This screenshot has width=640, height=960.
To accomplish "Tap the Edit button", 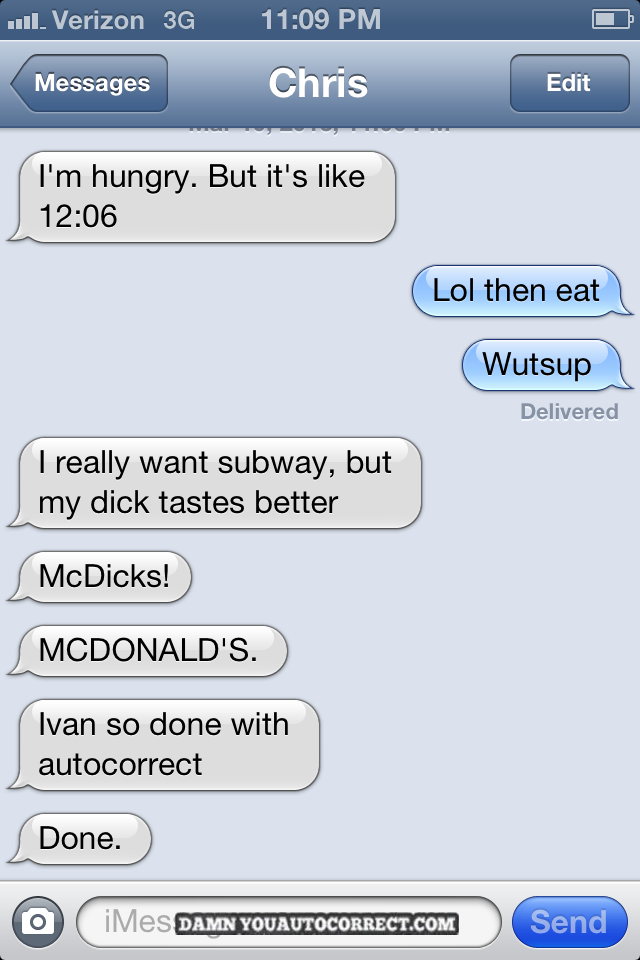I will click(x=568, y=84).
